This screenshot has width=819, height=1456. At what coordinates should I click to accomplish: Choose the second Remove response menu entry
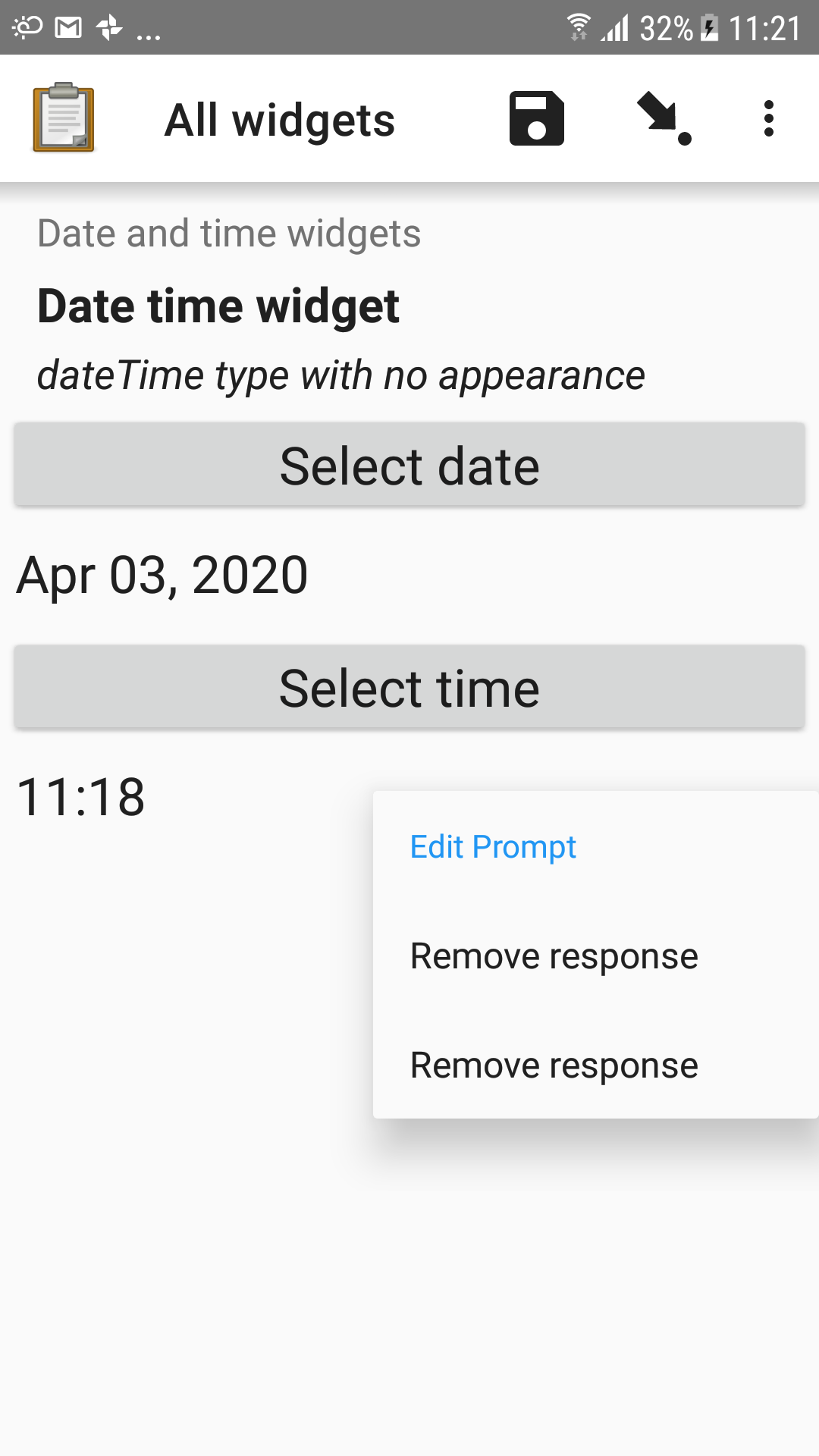pos(554,1065)
